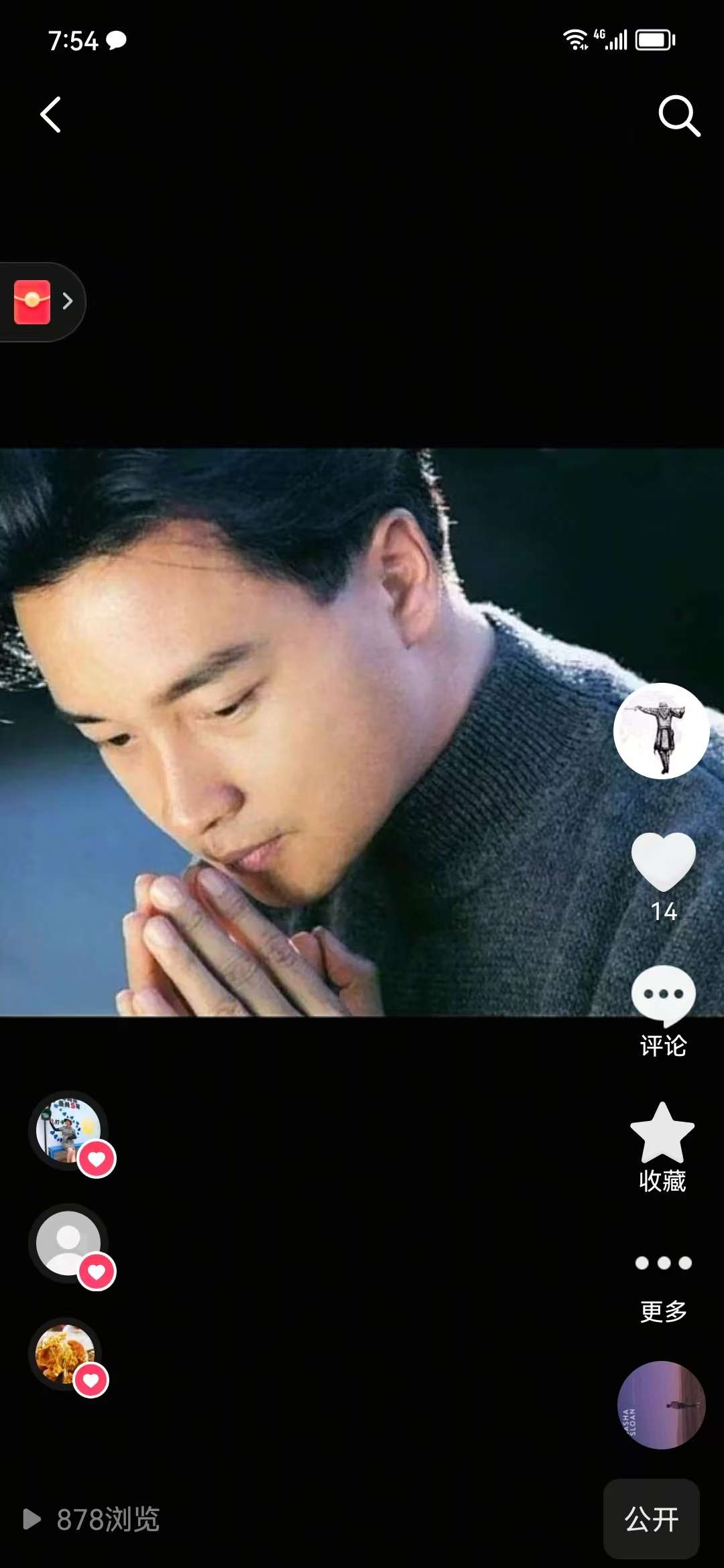Like this video with the heart
This screenshot has width=724, height=1568.
click(663, 861)
